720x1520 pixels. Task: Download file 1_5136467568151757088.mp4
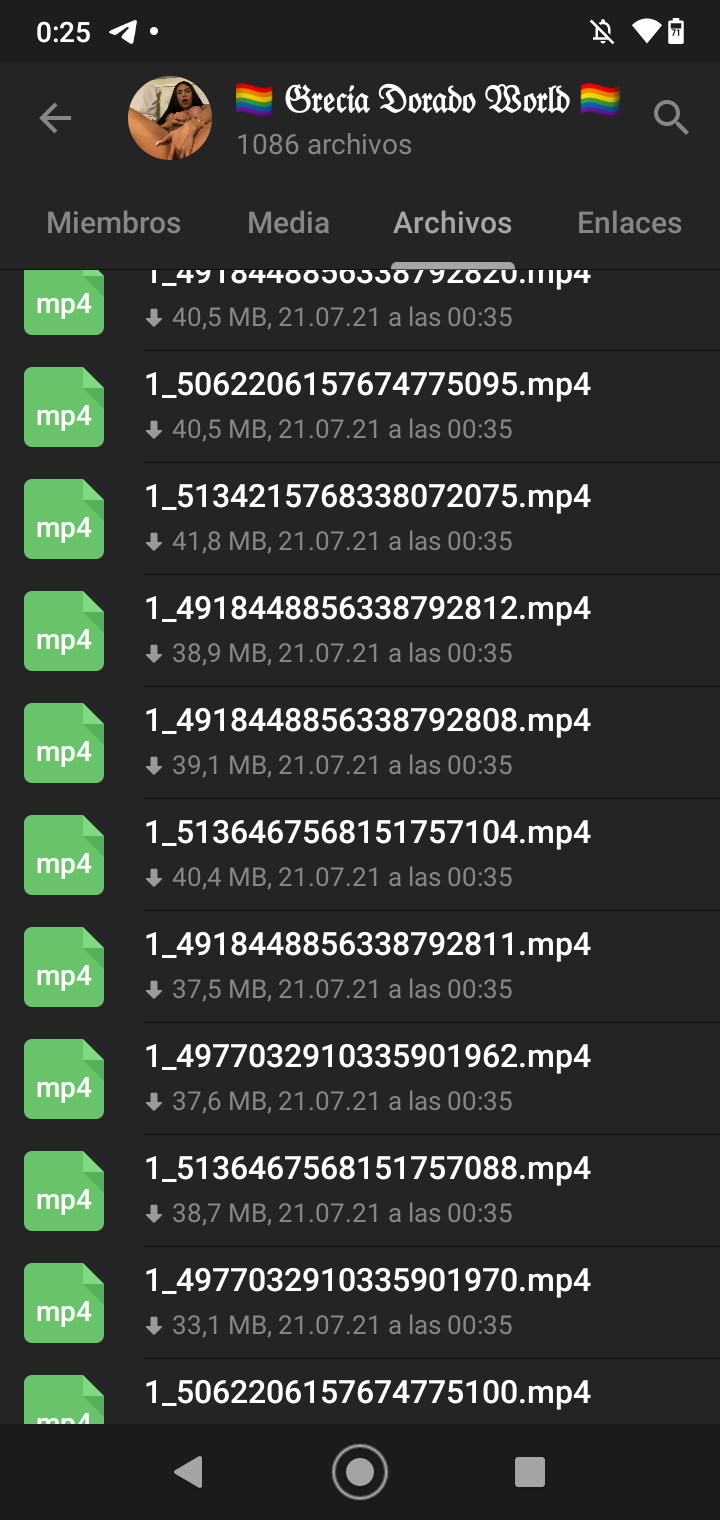point(64,1191)
